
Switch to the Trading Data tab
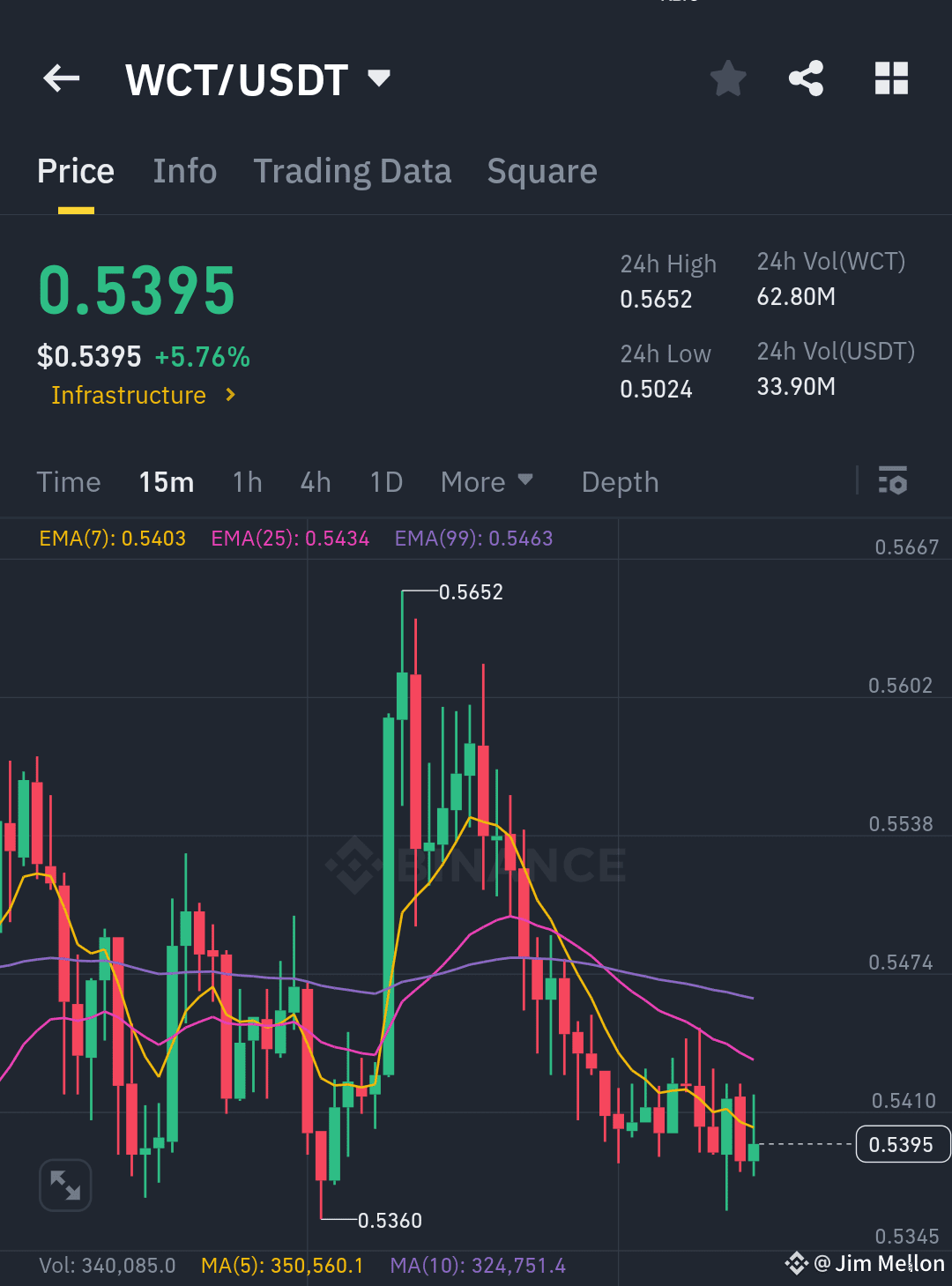(353, 170)
